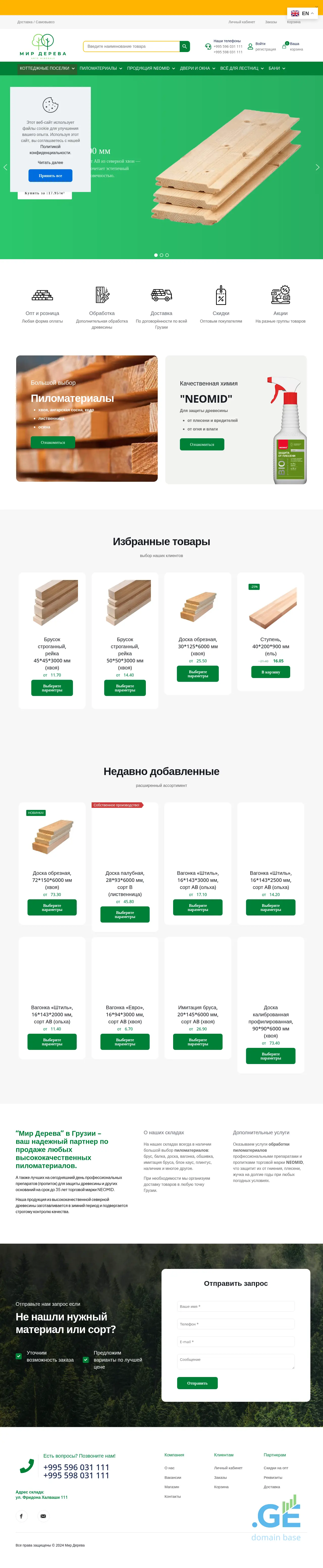Tap Ознакомиться on the Пиломатериалы banner
Screen dimensions: 323x1568
(x=53, y=443)
